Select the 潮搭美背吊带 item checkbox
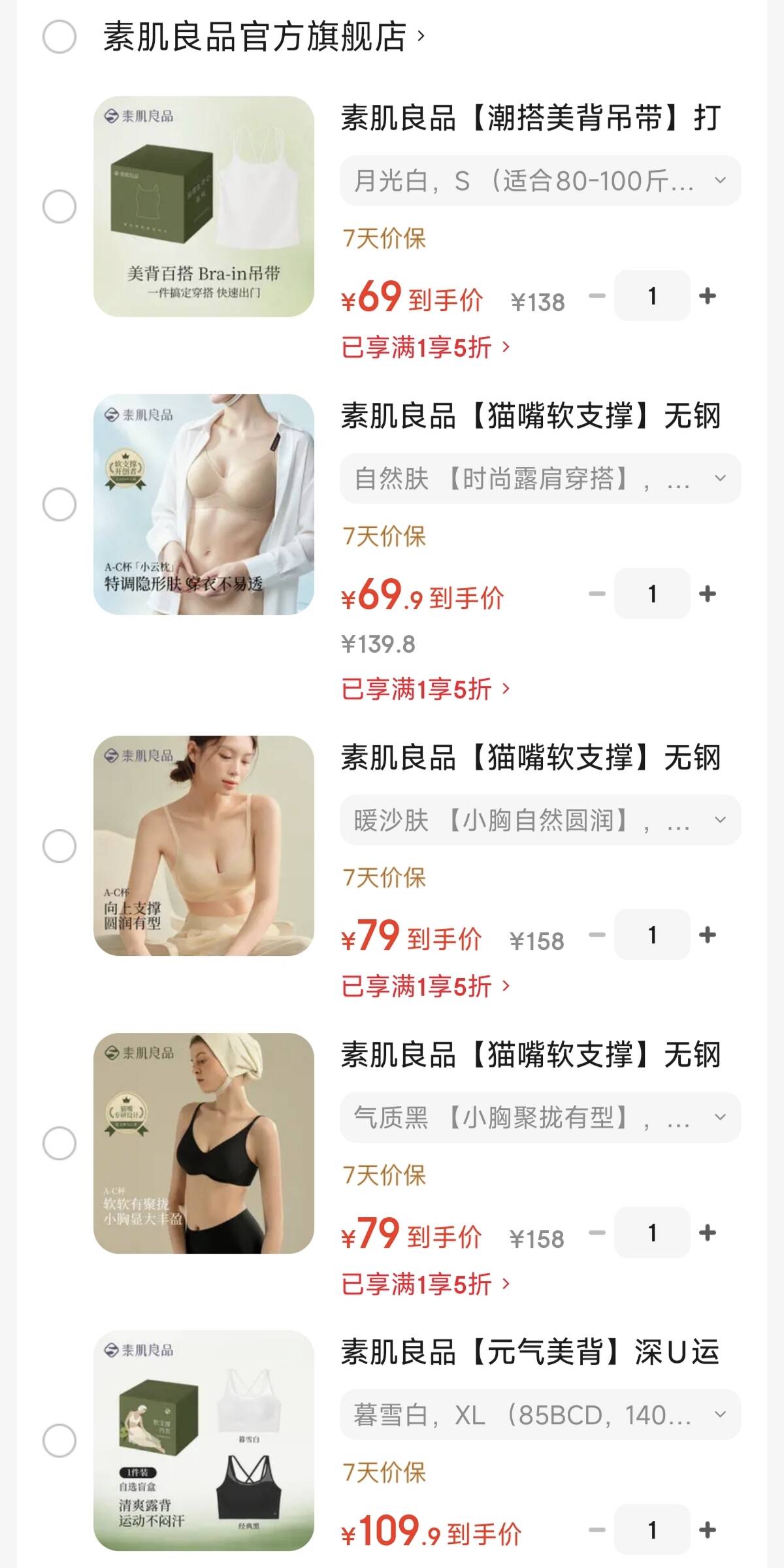 (59, 206)
